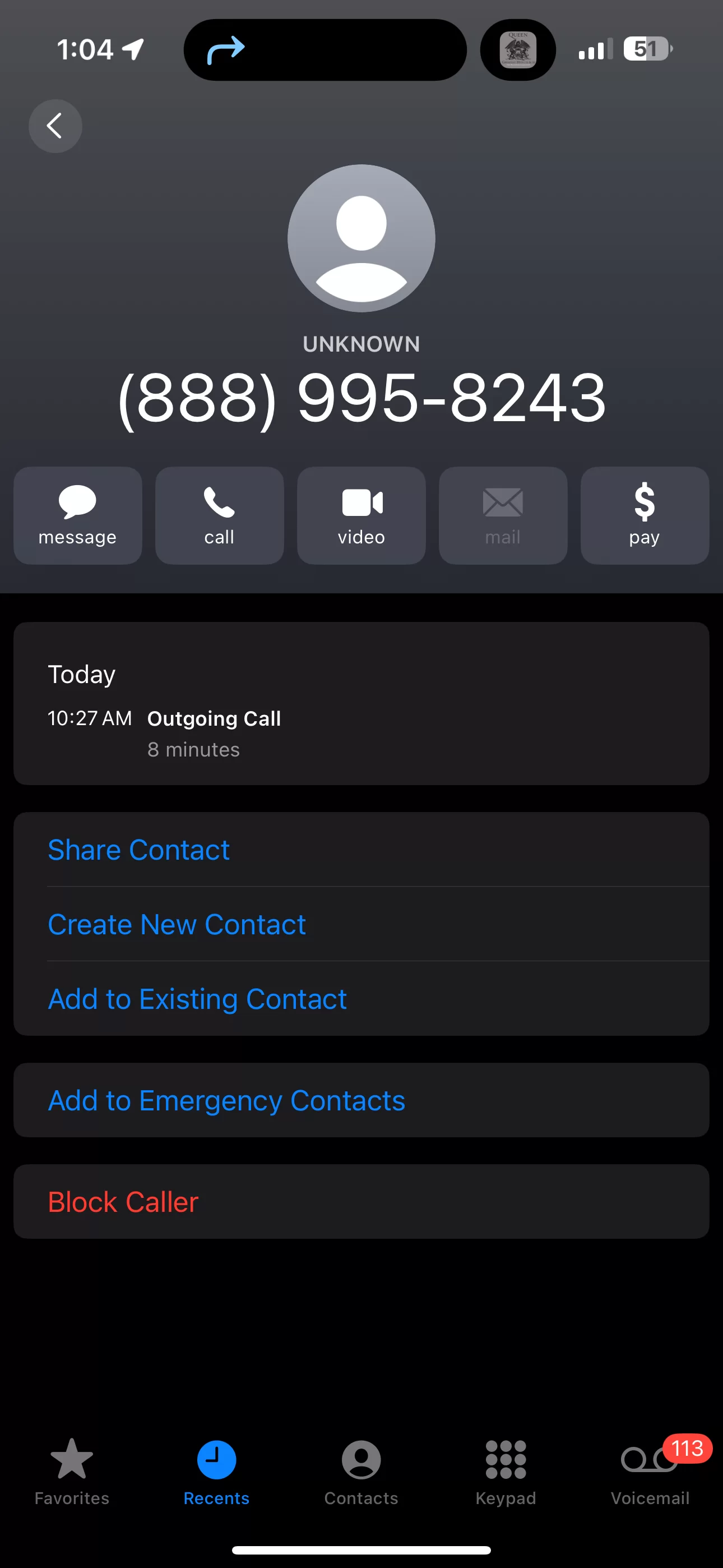Image resolution: width=723 pixels, height=1568 pixels.
Task: Go back with the top-left arrow
Action: coord(55,126)
